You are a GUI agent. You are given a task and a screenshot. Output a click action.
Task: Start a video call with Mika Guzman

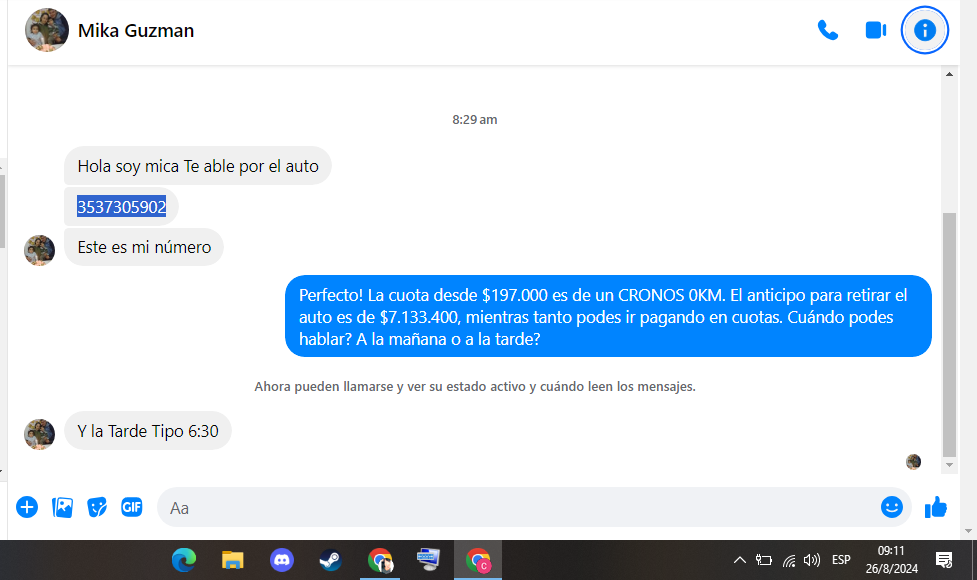point(876,30)
